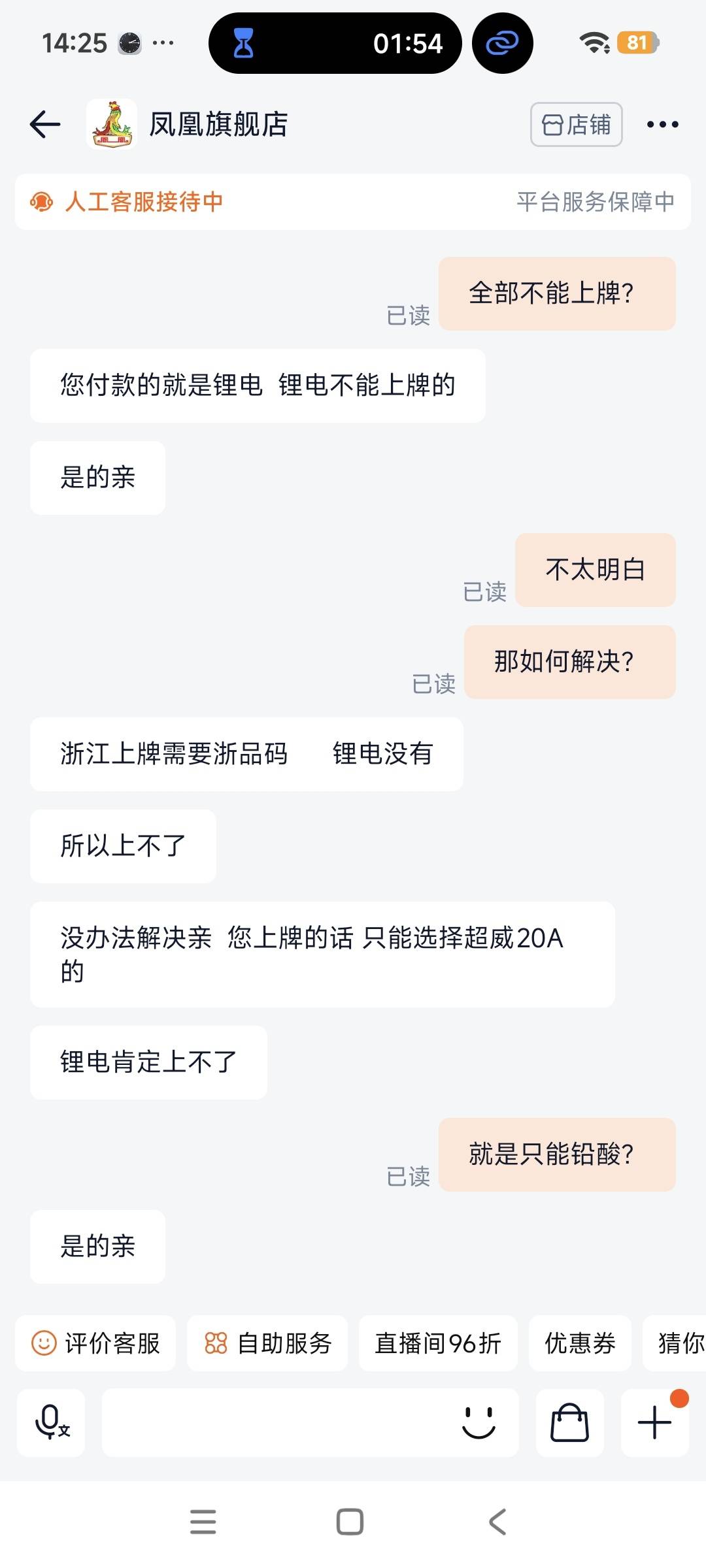Expand more options with plus icon

coord(654,1422)
